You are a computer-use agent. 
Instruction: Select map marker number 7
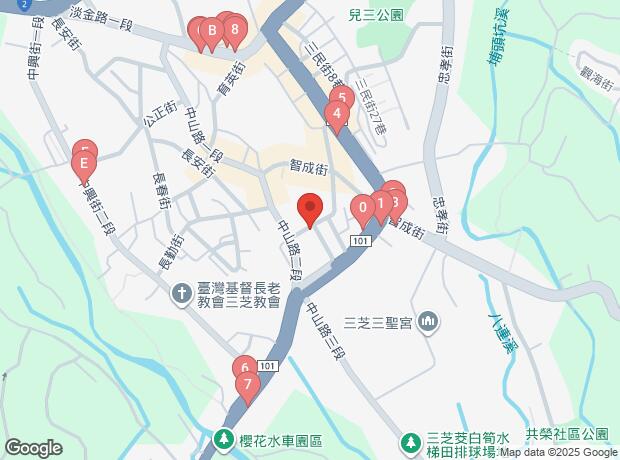[247, 385]
